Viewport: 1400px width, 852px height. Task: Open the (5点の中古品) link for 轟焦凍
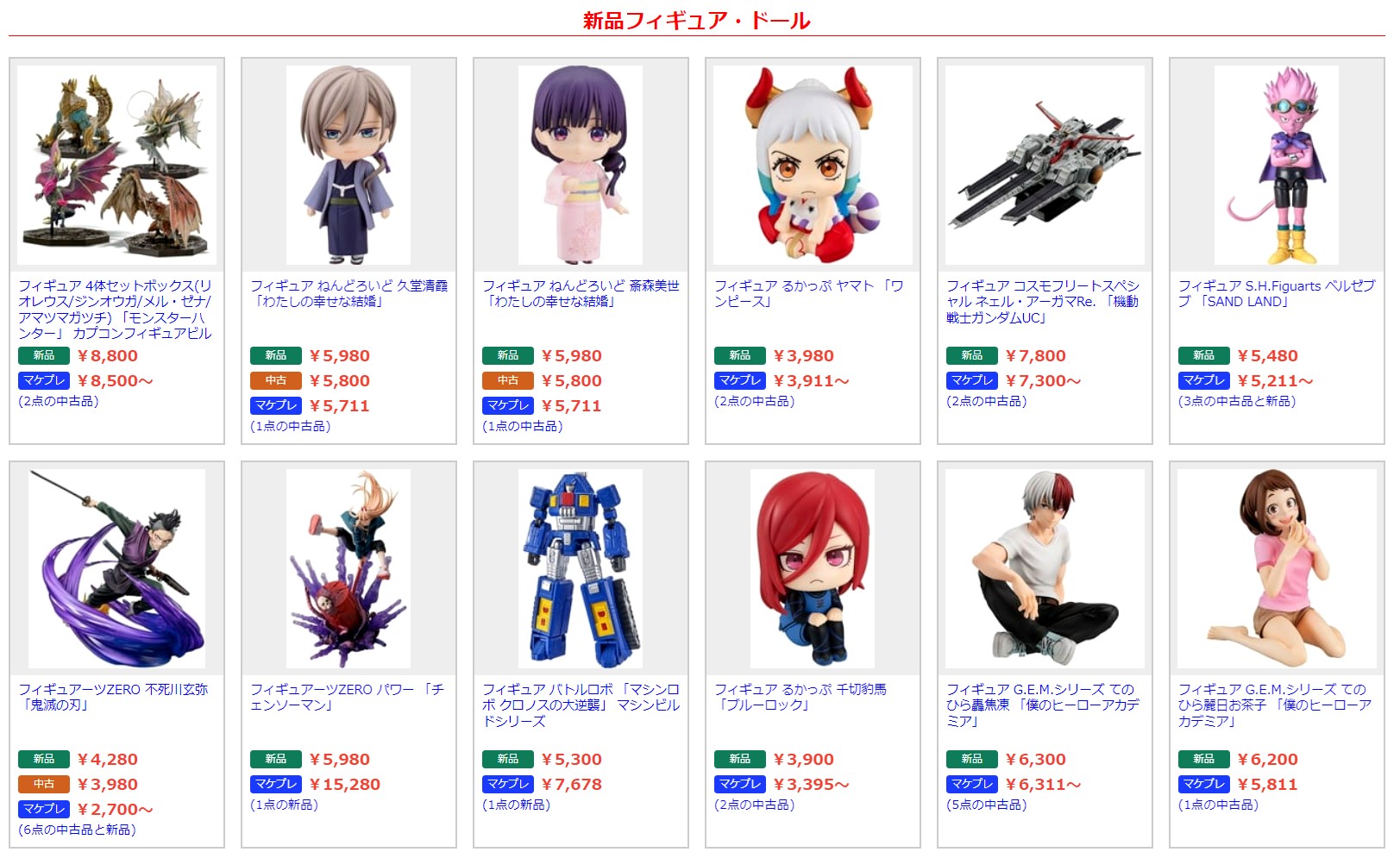pos(986,805)
